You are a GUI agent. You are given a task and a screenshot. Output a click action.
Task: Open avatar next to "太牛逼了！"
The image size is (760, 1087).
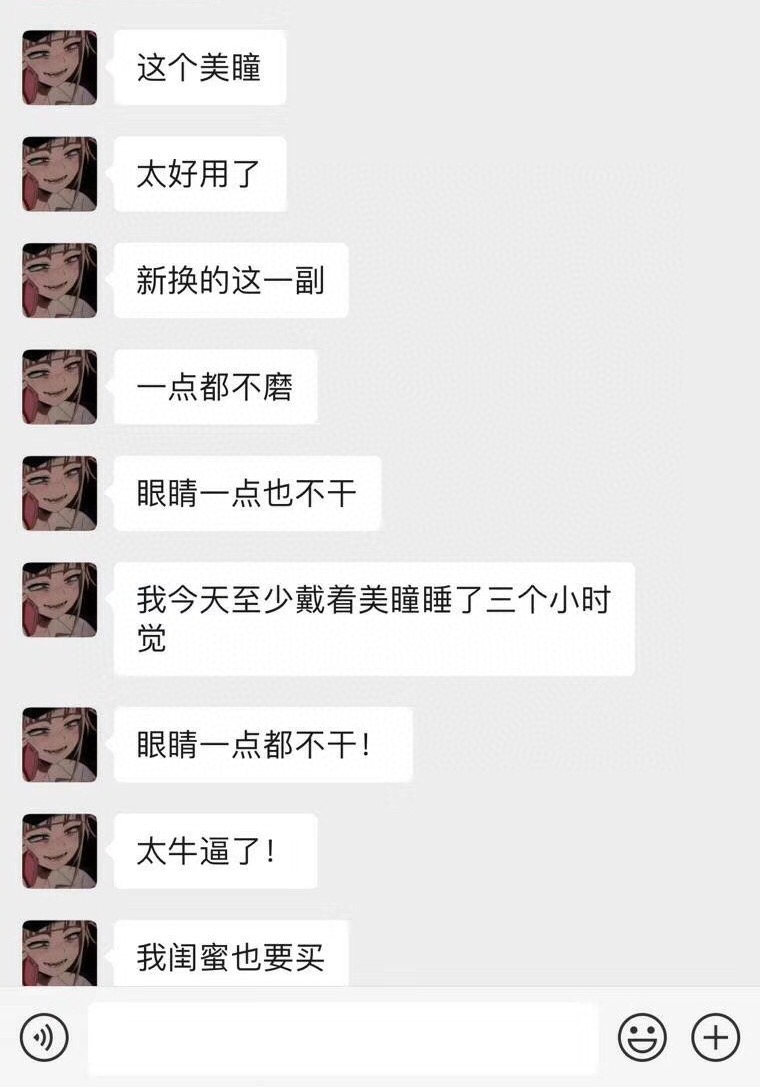(x=58, y=851)
